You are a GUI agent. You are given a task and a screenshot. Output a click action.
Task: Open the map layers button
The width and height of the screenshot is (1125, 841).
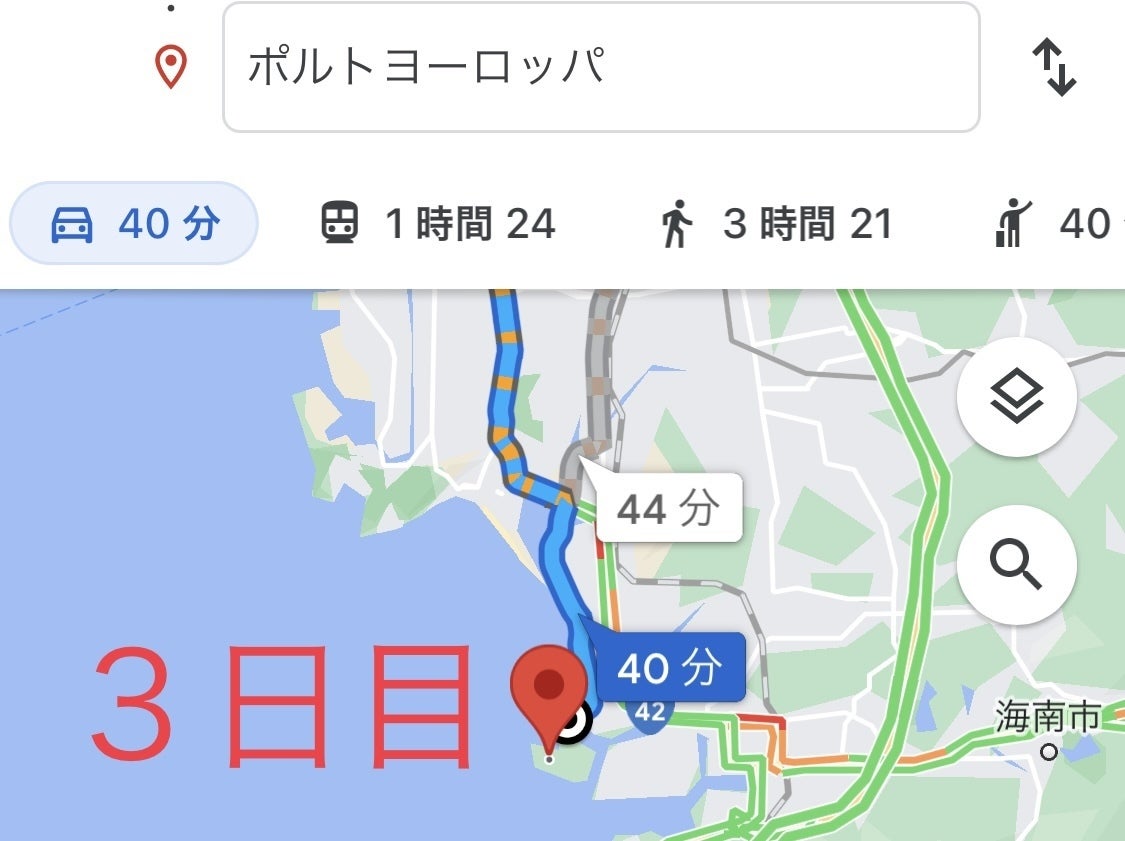point(1016,398)
